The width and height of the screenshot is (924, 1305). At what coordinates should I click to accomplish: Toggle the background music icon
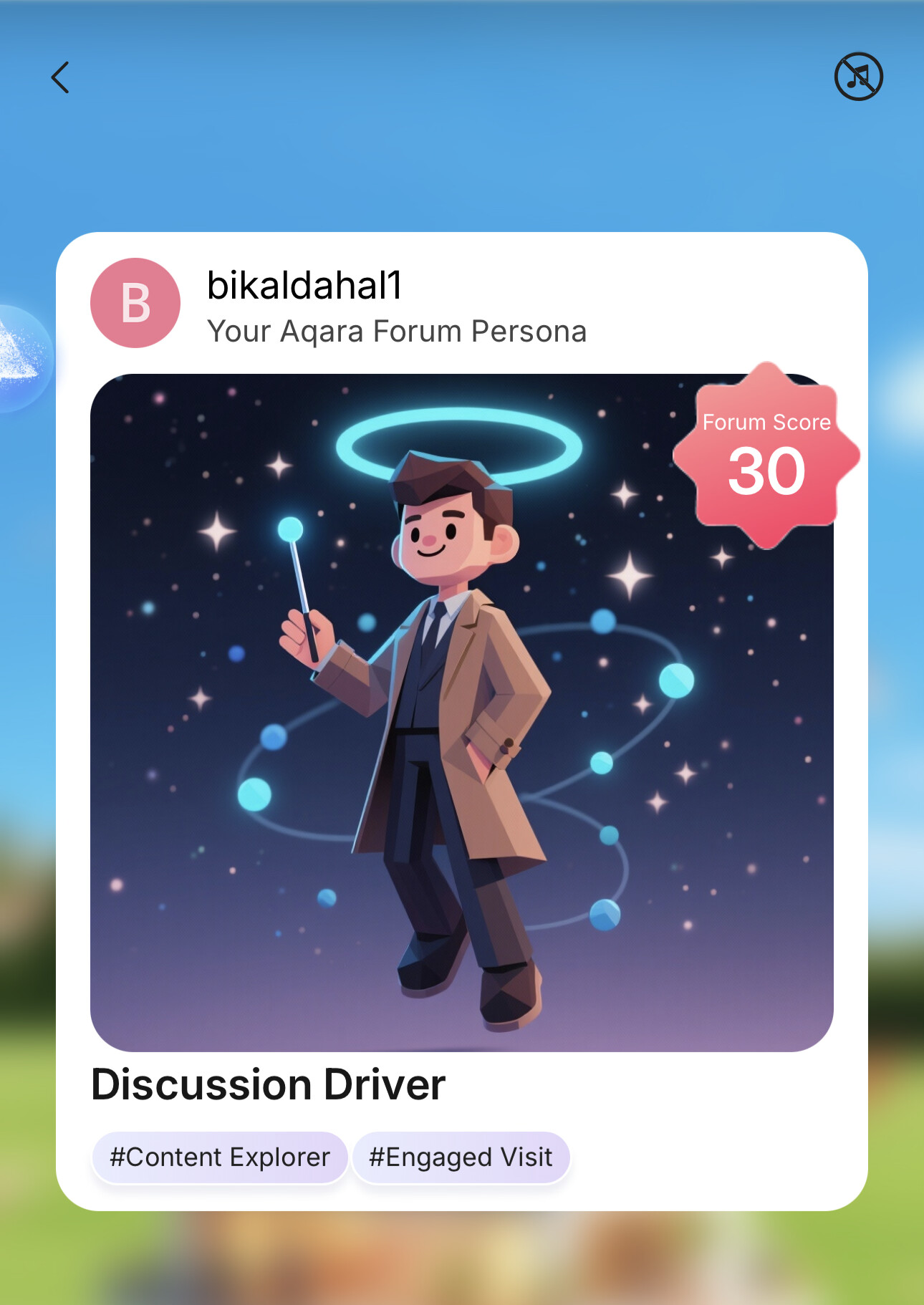pos(858,77)
